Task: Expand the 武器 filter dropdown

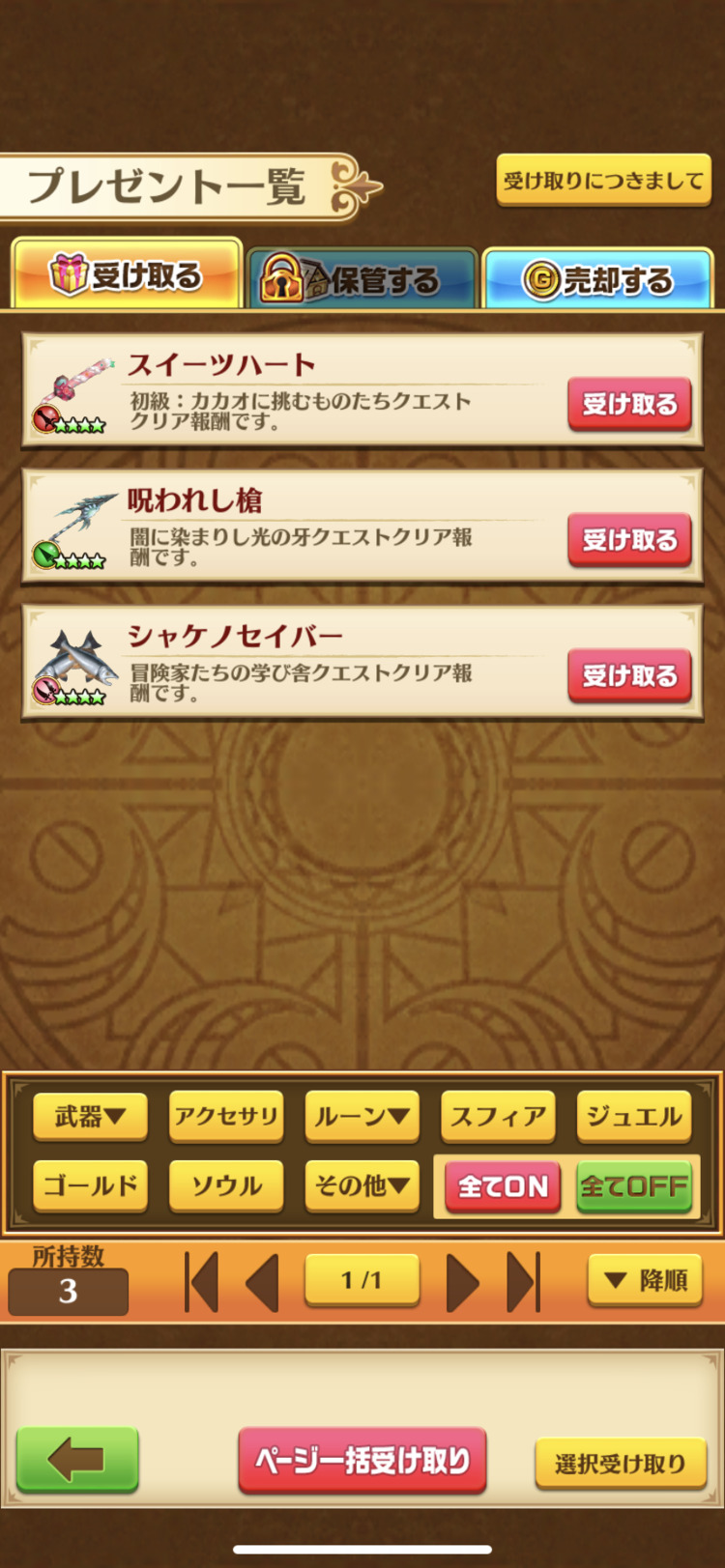Action: pyautogui.click(x=90, y=1117)
